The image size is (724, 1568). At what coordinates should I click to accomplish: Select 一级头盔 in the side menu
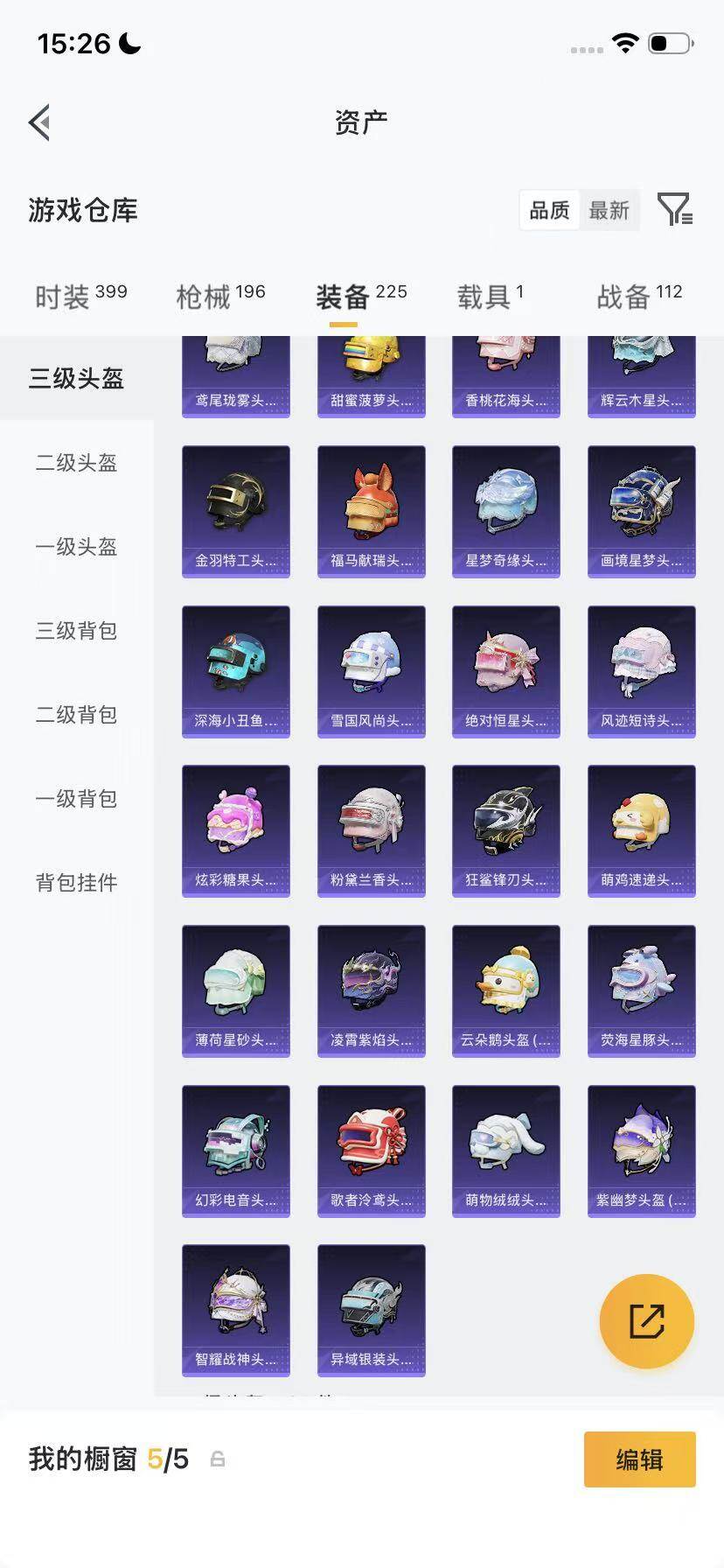[77, 547]
